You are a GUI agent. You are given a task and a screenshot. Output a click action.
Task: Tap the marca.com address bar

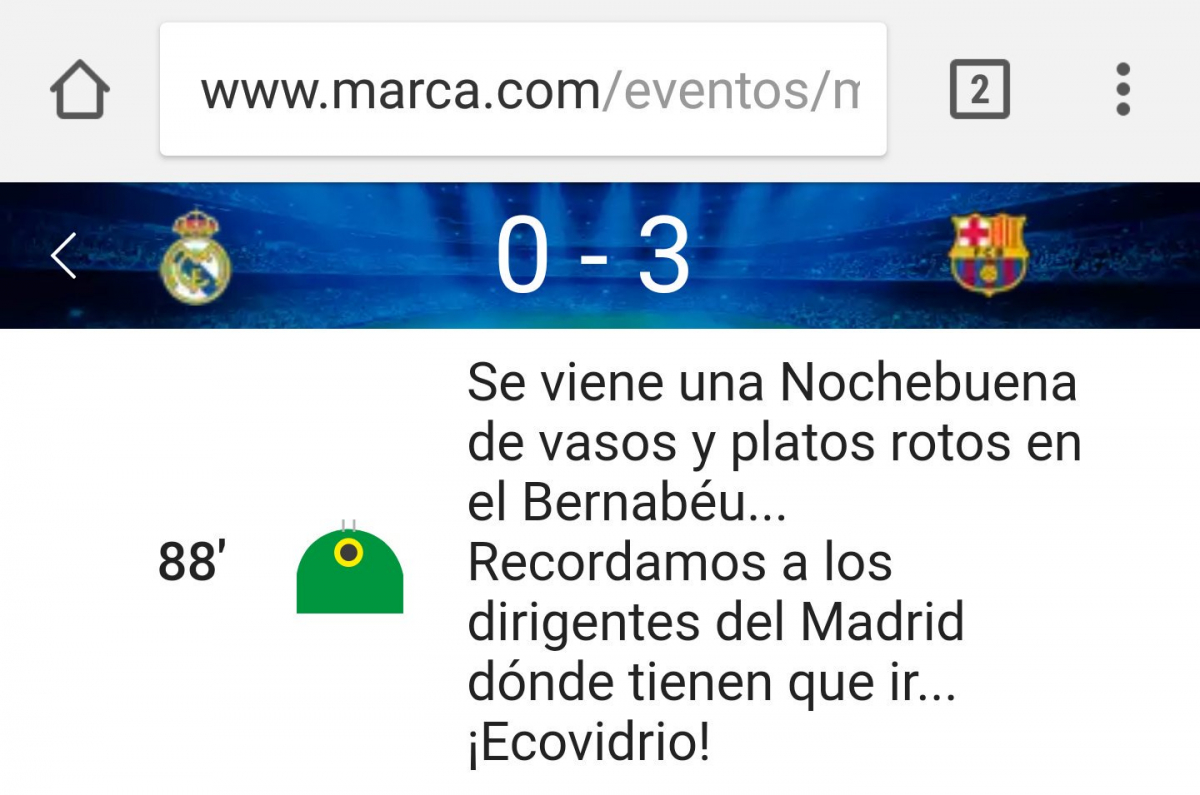(522, 90)
